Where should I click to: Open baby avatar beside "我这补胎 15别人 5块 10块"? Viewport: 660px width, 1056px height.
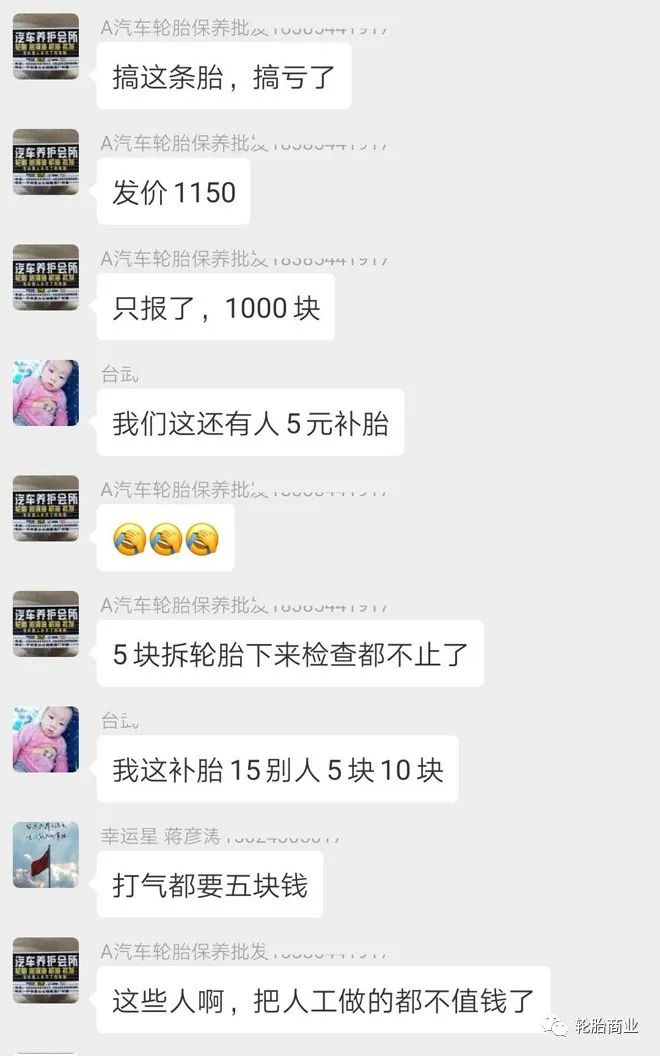[46, 739]
